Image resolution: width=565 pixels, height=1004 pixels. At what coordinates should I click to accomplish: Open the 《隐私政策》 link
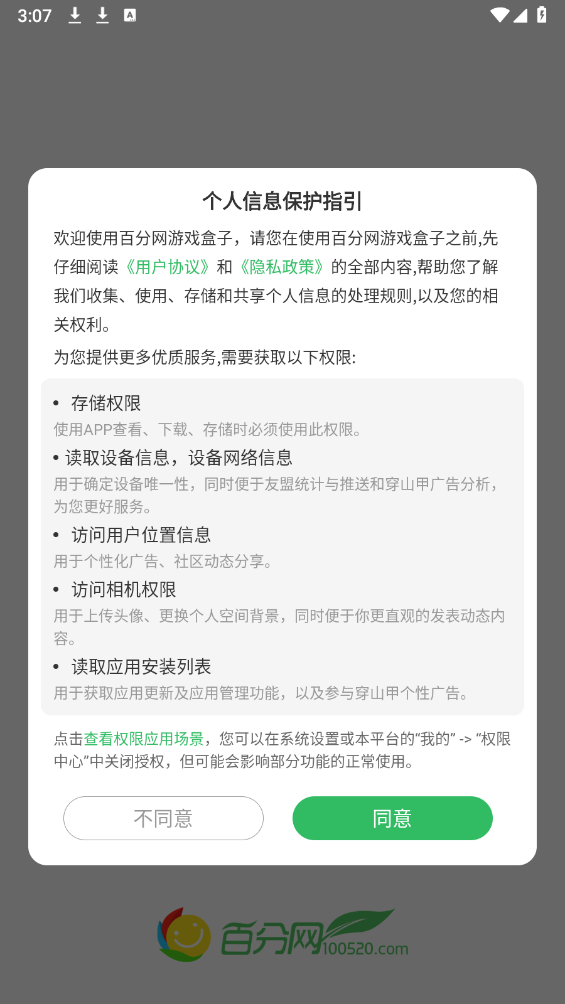[x=281, y=267]
